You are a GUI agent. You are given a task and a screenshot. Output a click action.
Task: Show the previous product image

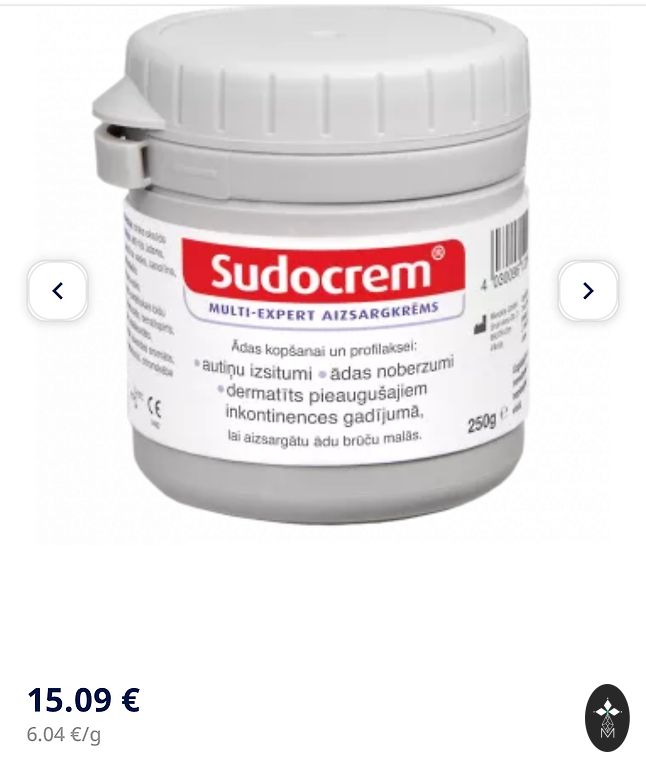click(x=57, y=291)
